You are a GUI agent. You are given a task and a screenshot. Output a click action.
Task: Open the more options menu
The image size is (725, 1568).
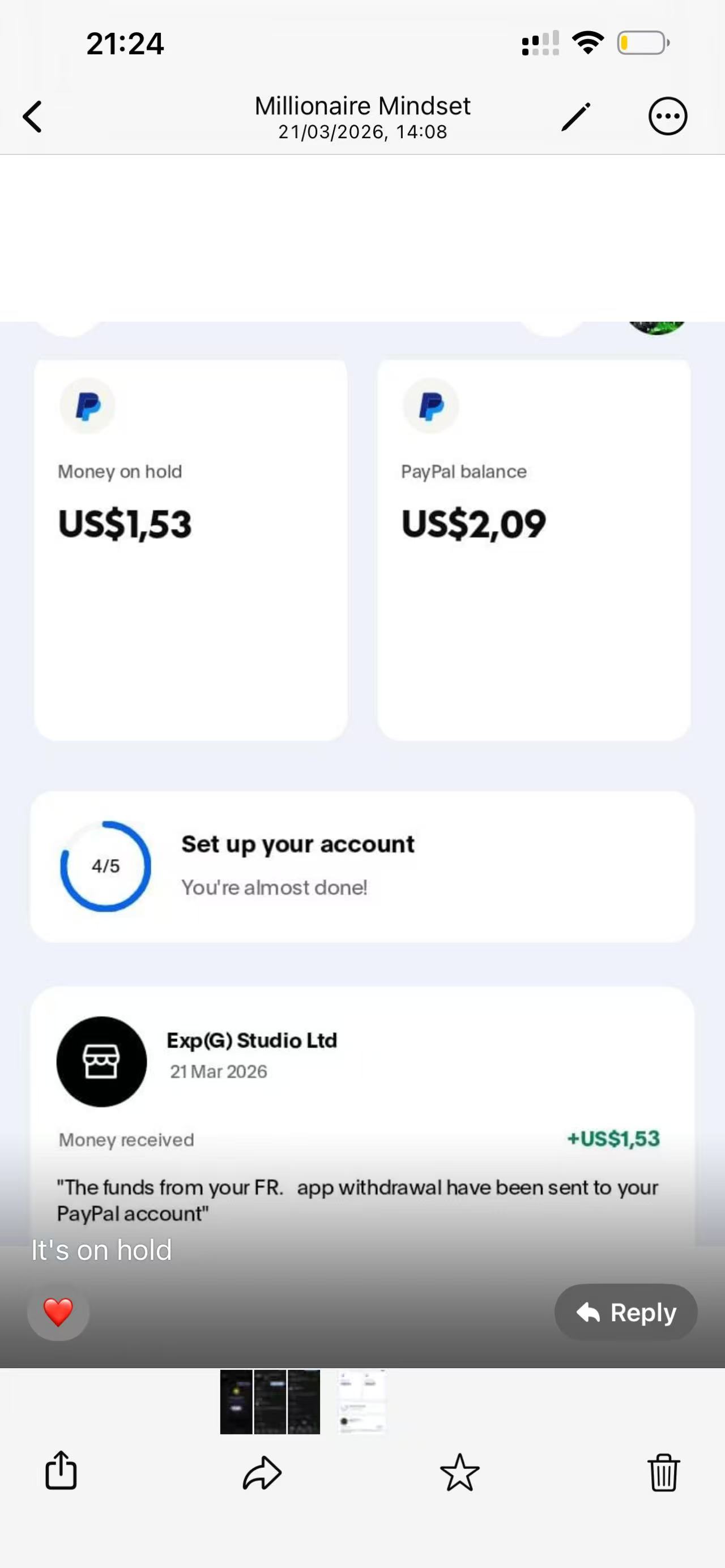(x=668, y=116)
